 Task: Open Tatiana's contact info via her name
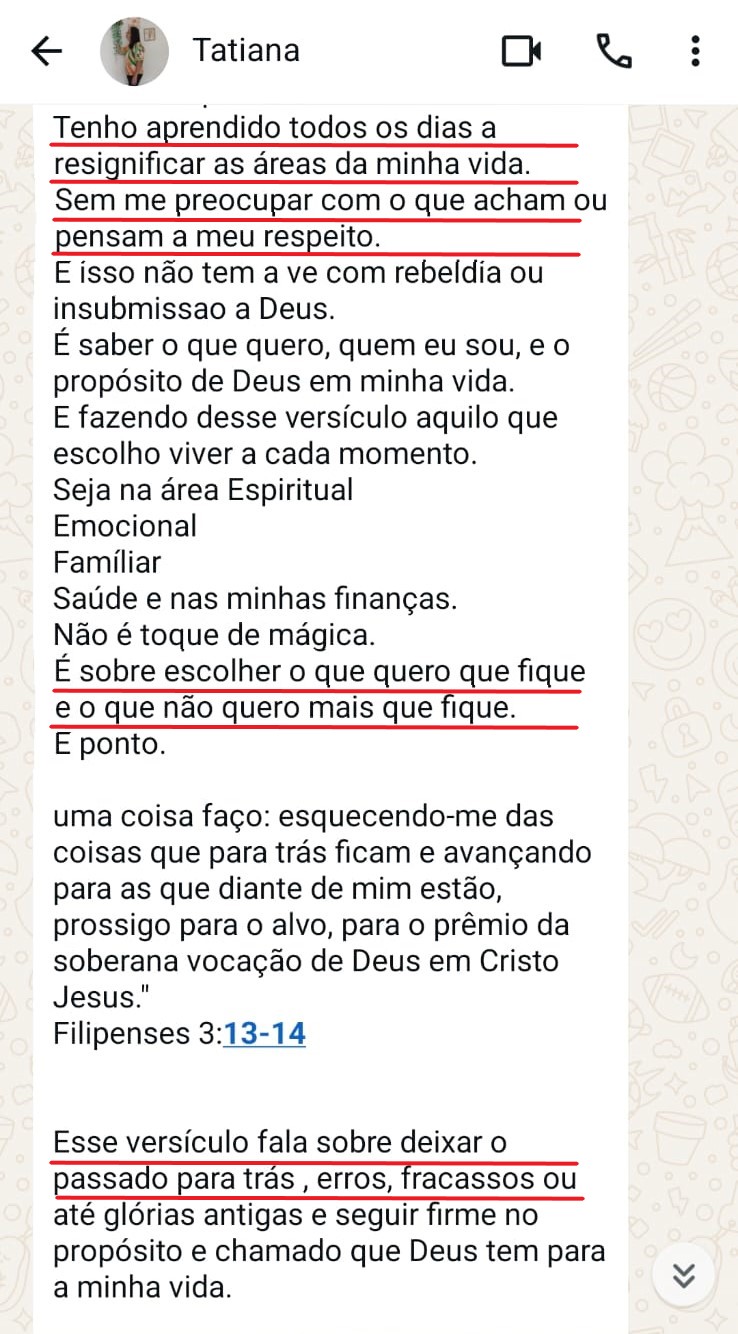(246, 52)
